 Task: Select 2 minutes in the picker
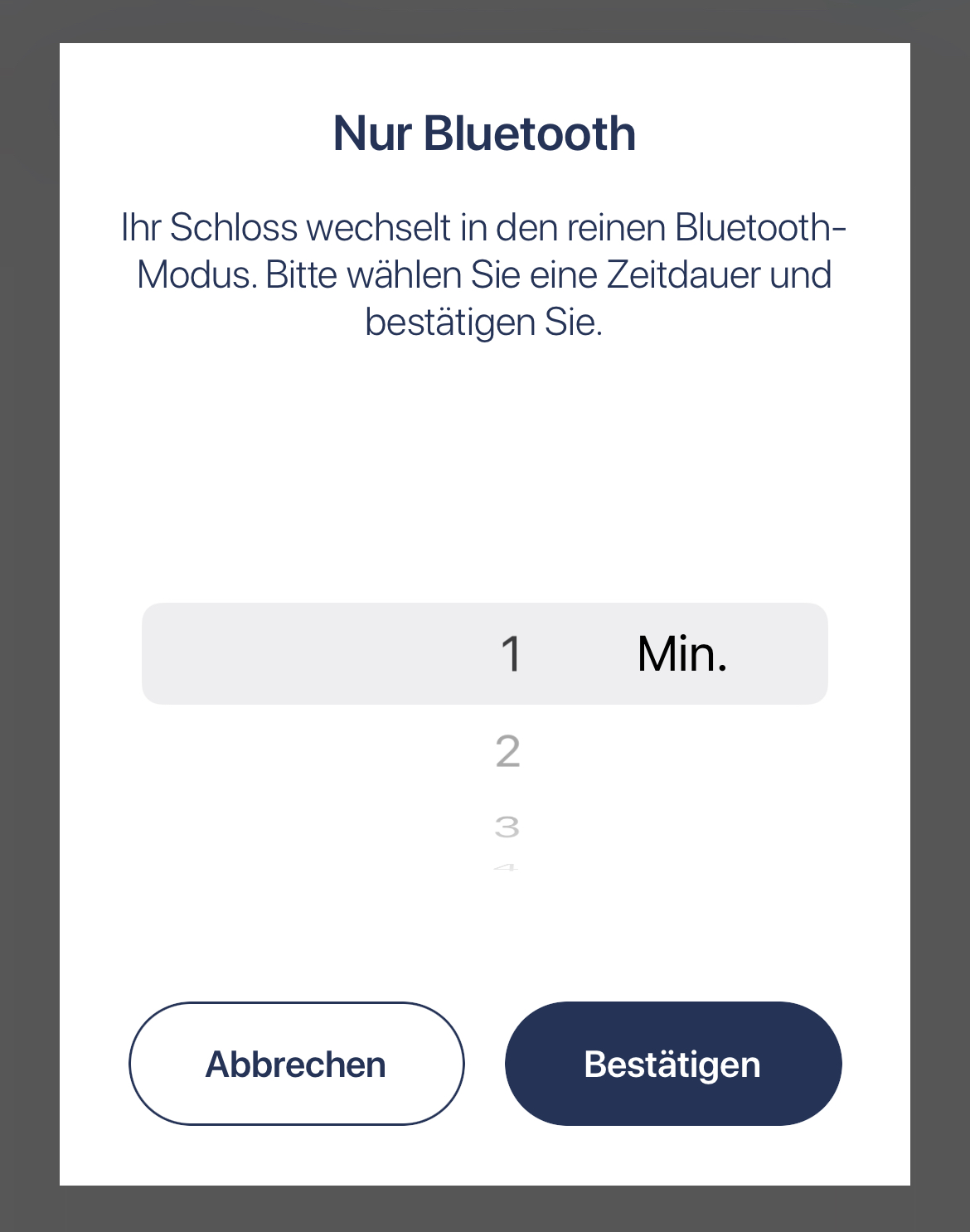[x=507, y=751]
